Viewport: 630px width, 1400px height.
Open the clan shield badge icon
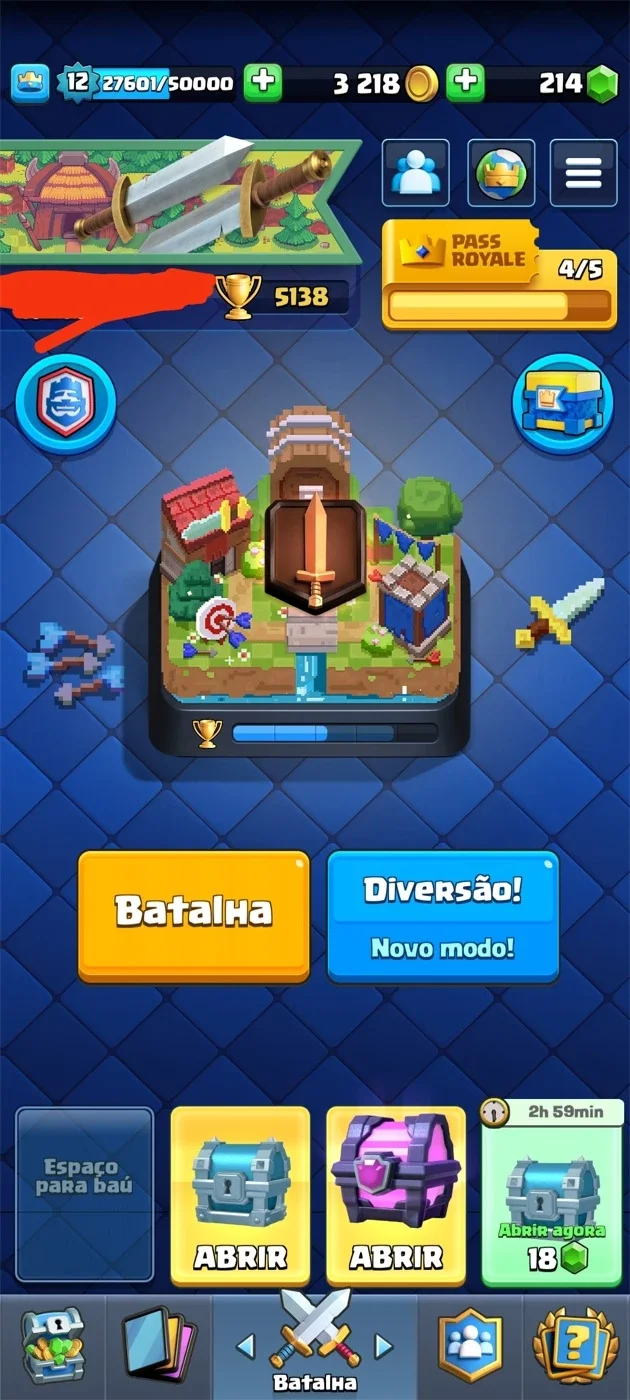(66, 403)
